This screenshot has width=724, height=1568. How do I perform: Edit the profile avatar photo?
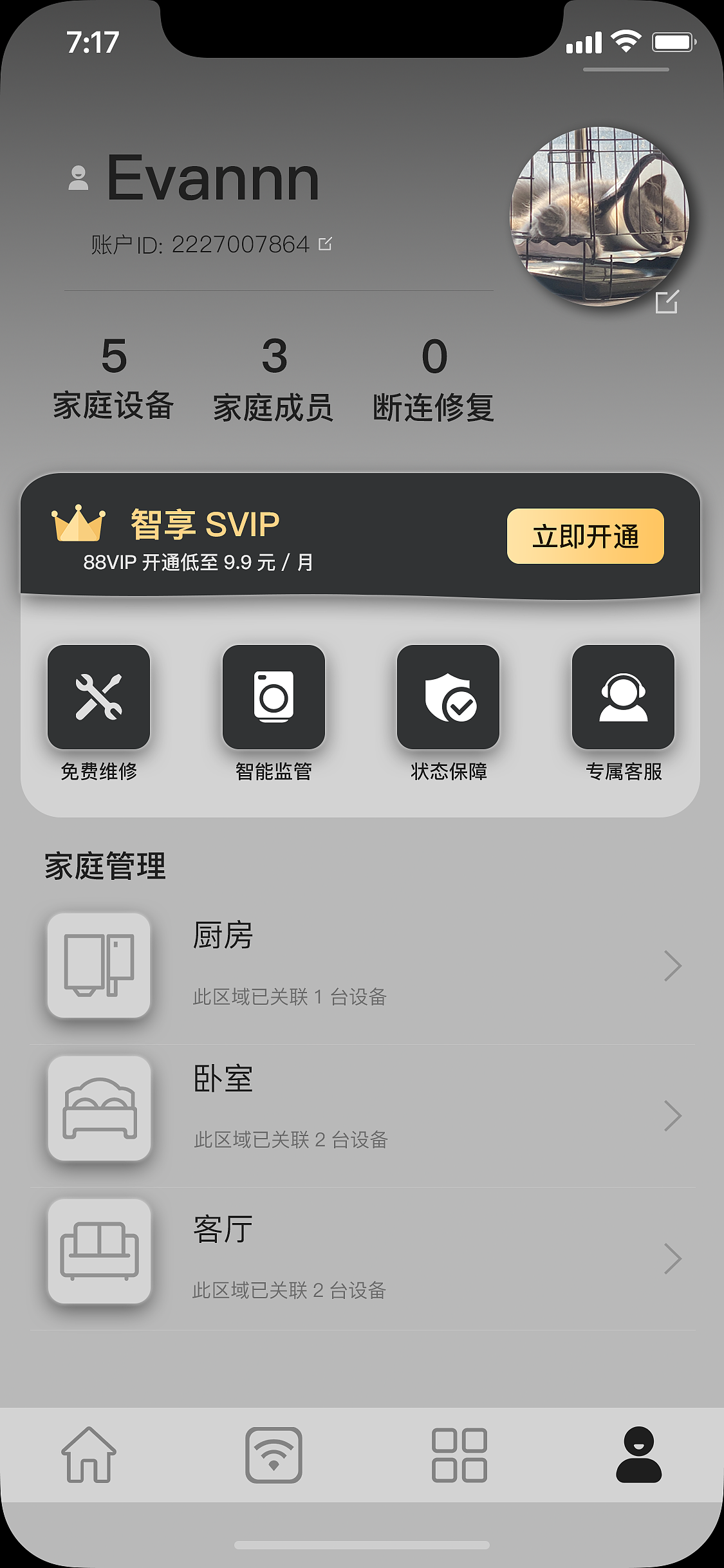click(666, 301)
